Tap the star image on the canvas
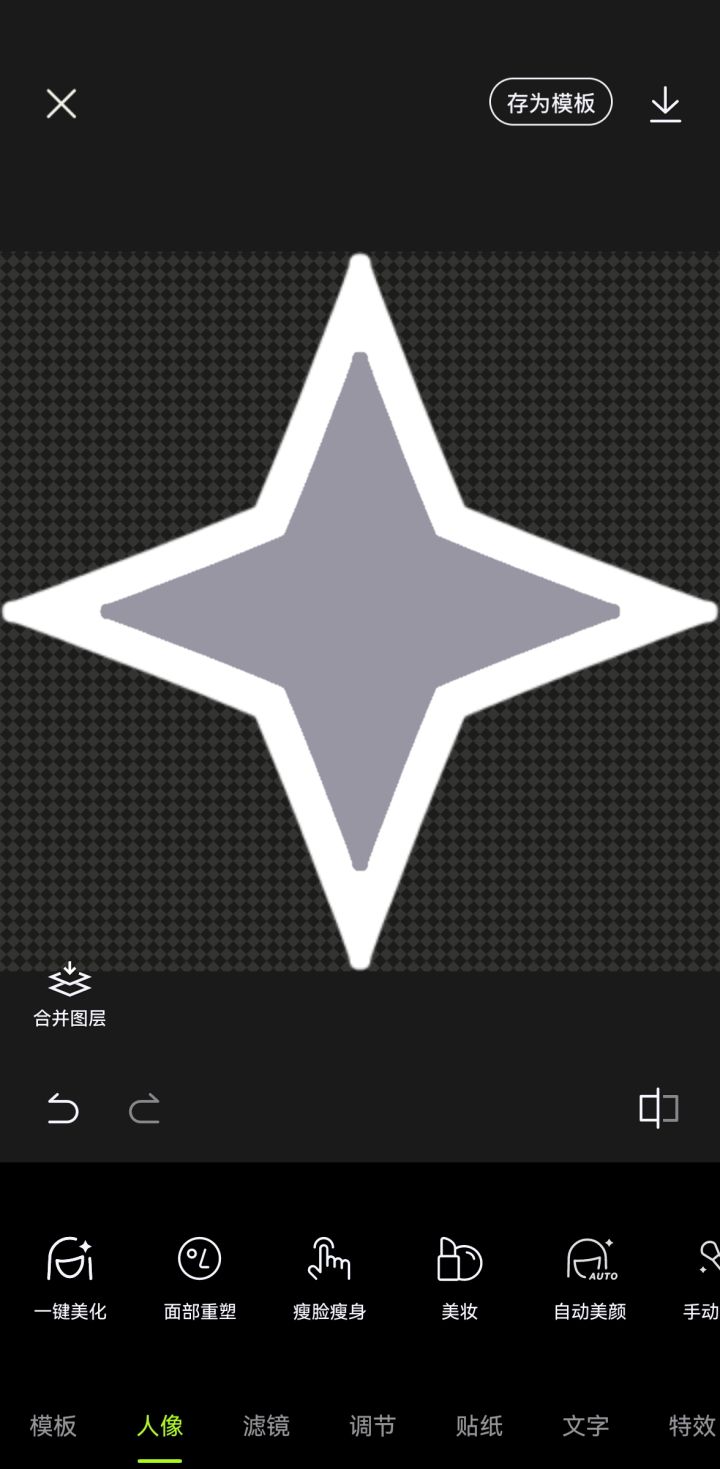This screenshot has width=720, height=1469. [x=360, y=610]
